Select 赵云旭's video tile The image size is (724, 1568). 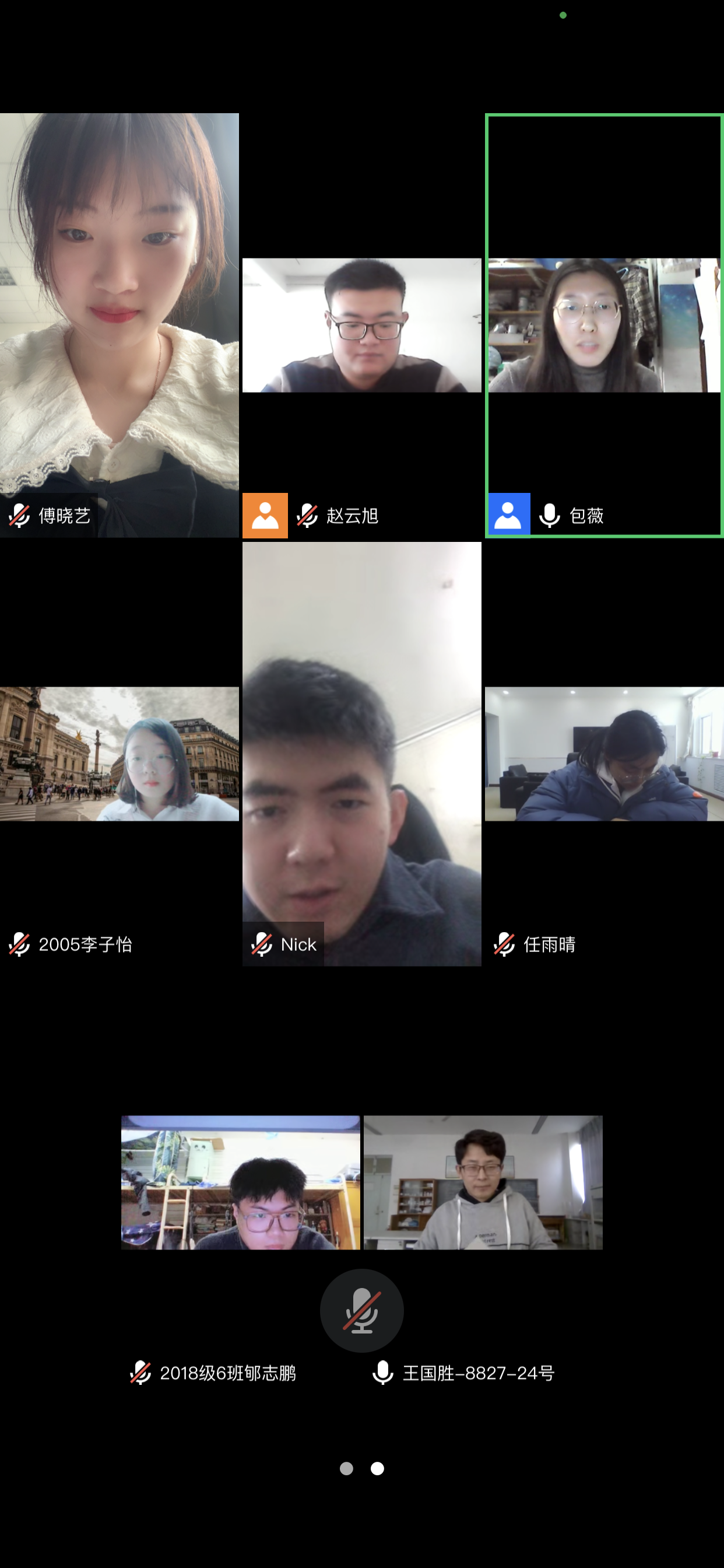361,325
